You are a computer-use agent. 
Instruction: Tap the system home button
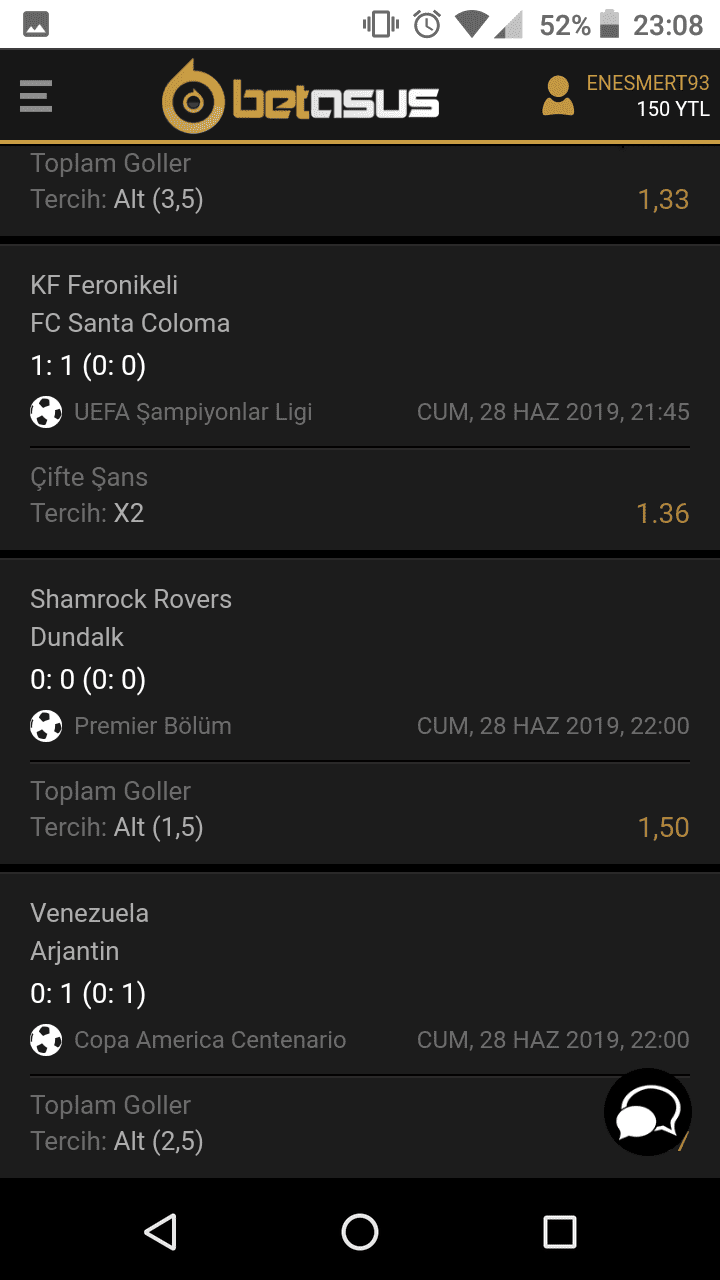click(360, 1231)
